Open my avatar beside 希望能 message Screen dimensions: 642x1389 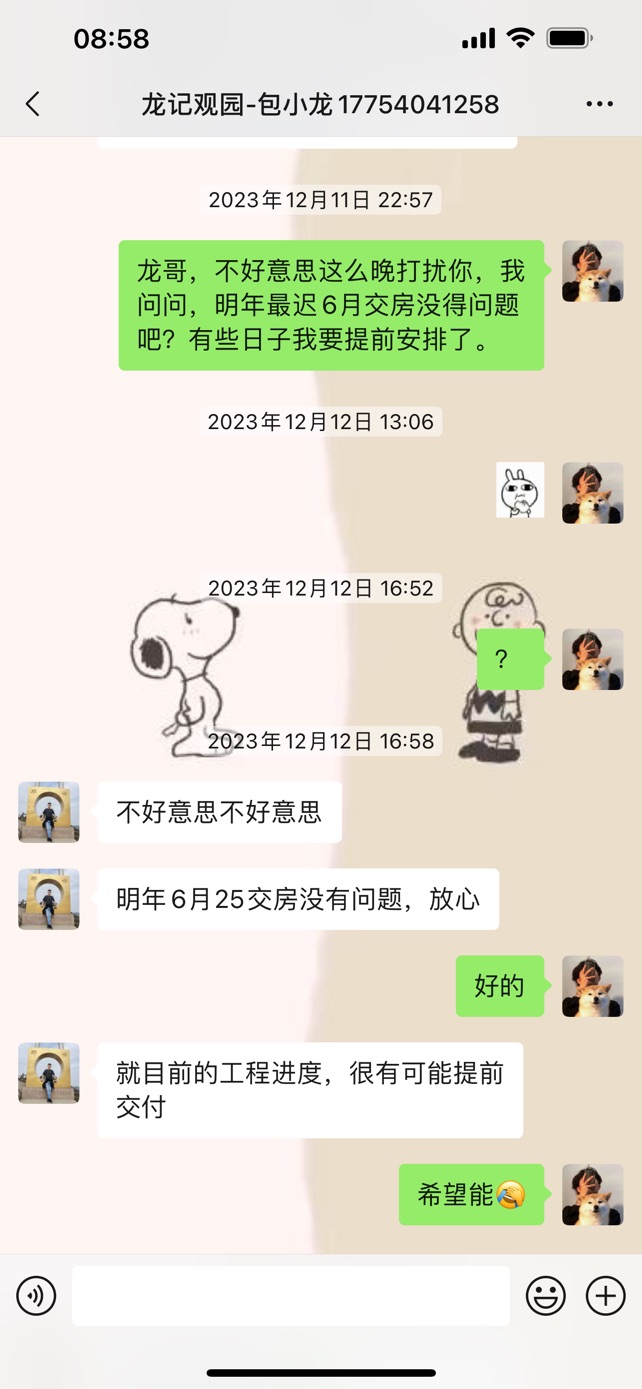tap(592, 1194)
